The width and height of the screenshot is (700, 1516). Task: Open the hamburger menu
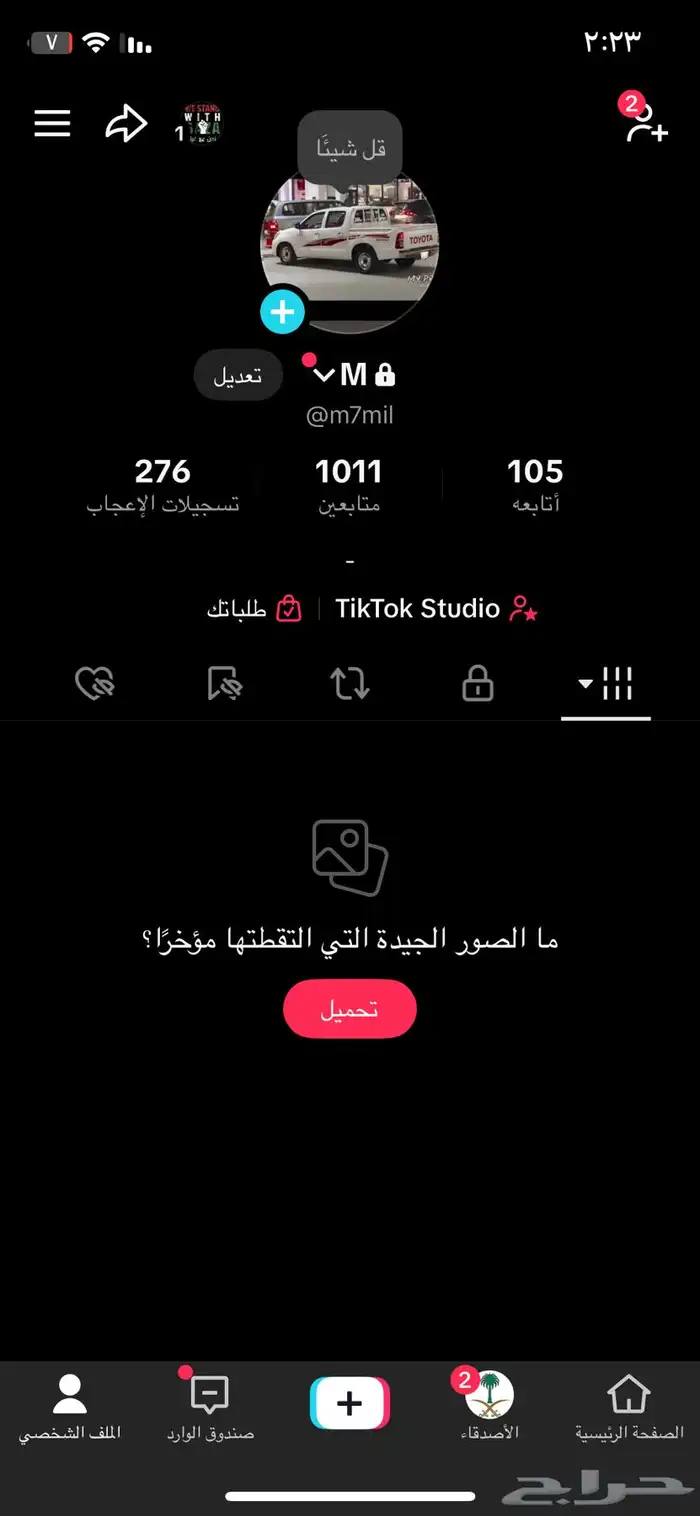52,124
